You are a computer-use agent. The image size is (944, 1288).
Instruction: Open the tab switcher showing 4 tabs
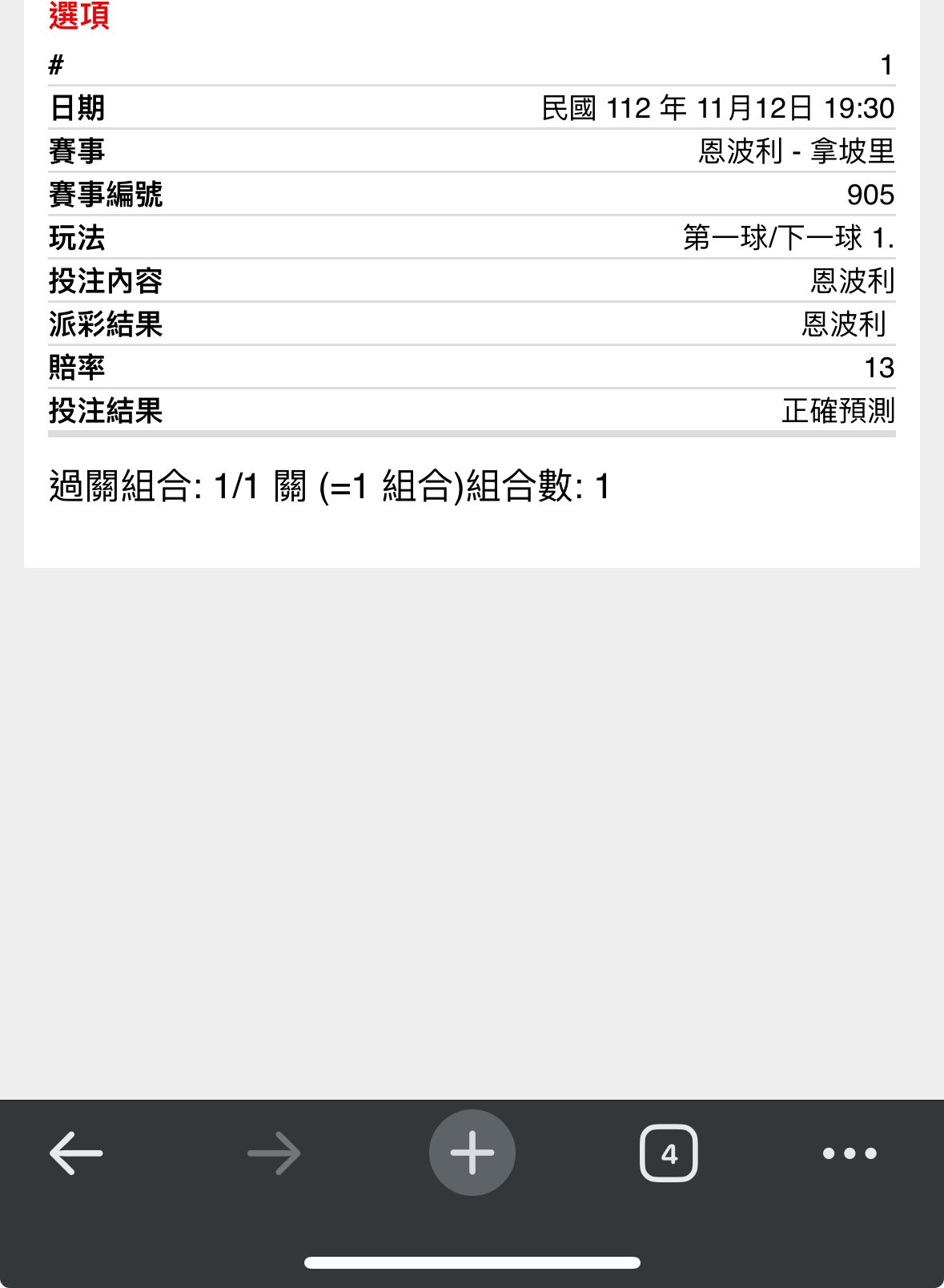tap(669, 1153)
